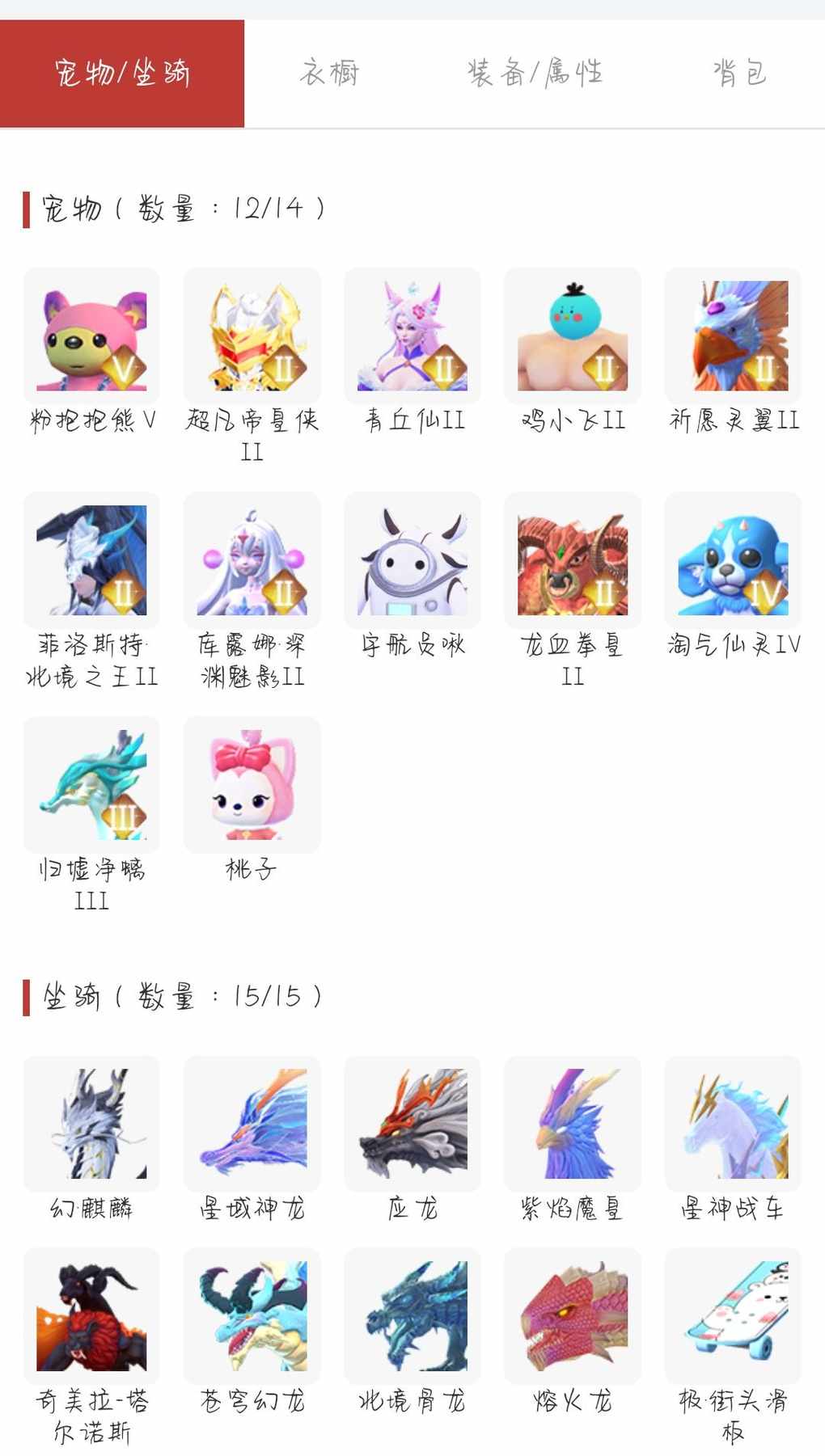View the 熔火龙 mount

click(572, 1316)
